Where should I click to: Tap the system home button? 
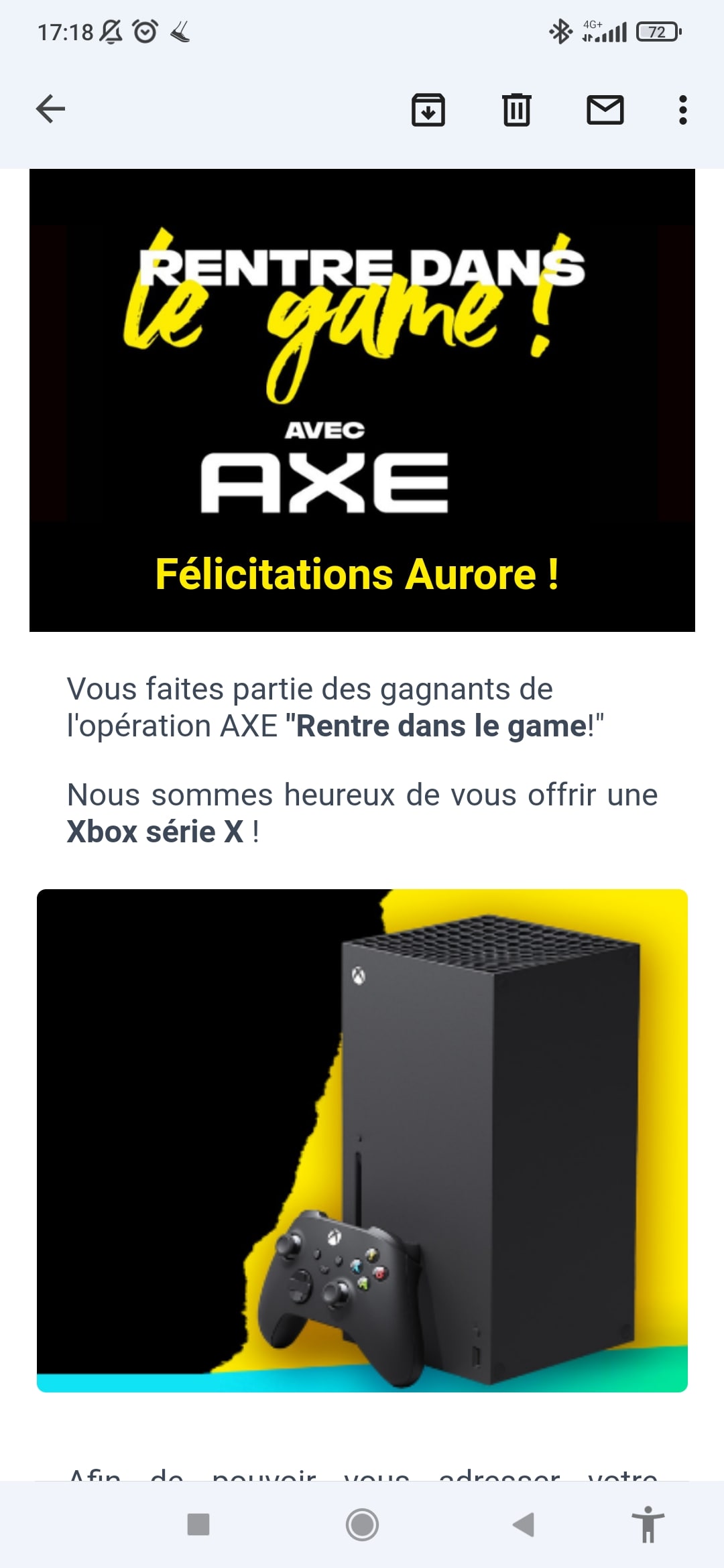(x=362, y=1524)
